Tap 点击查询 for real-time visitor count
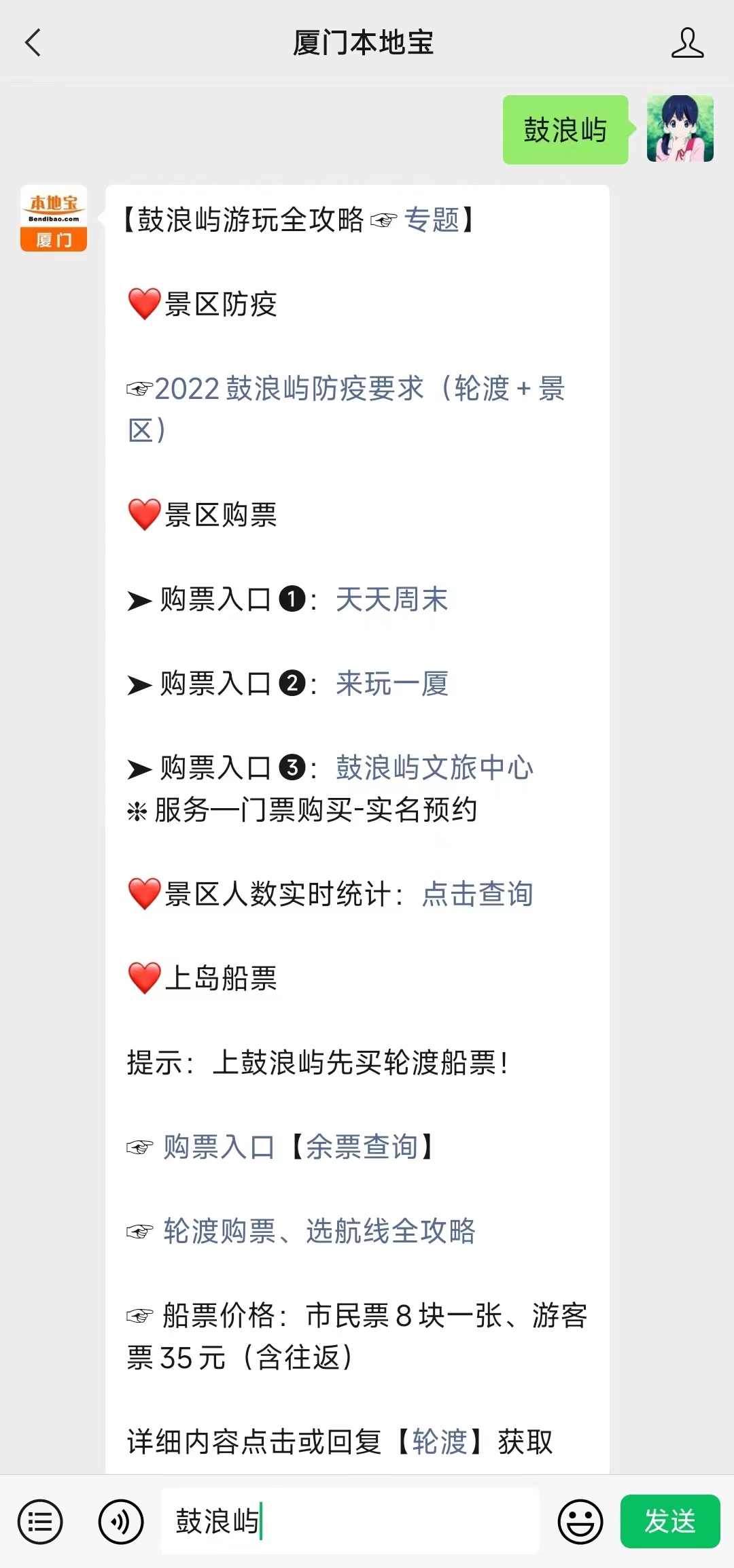This screenshot has height=1568, width=734. [478, 894]
